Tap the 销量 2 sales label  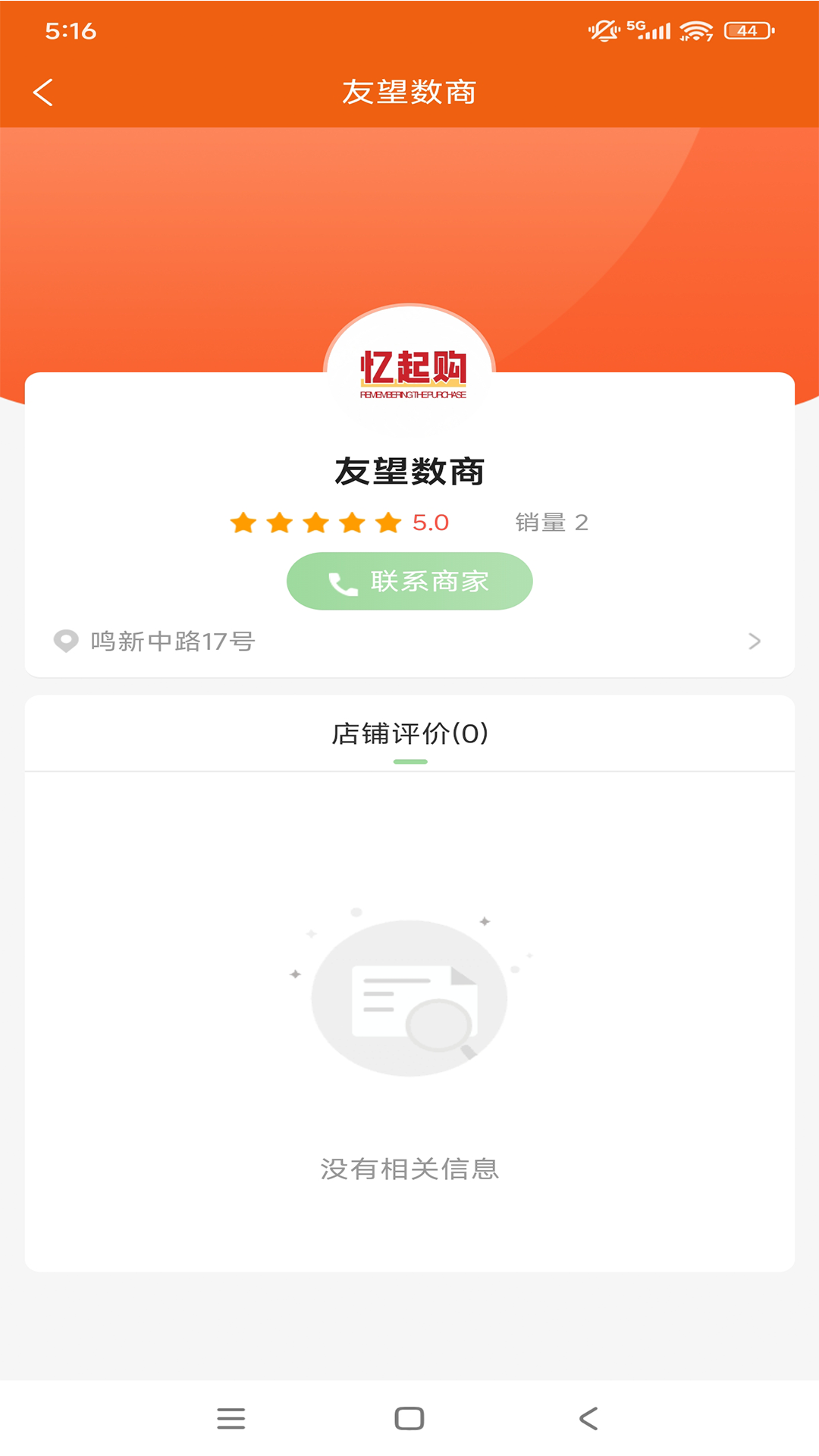click(x=551, y=522)
